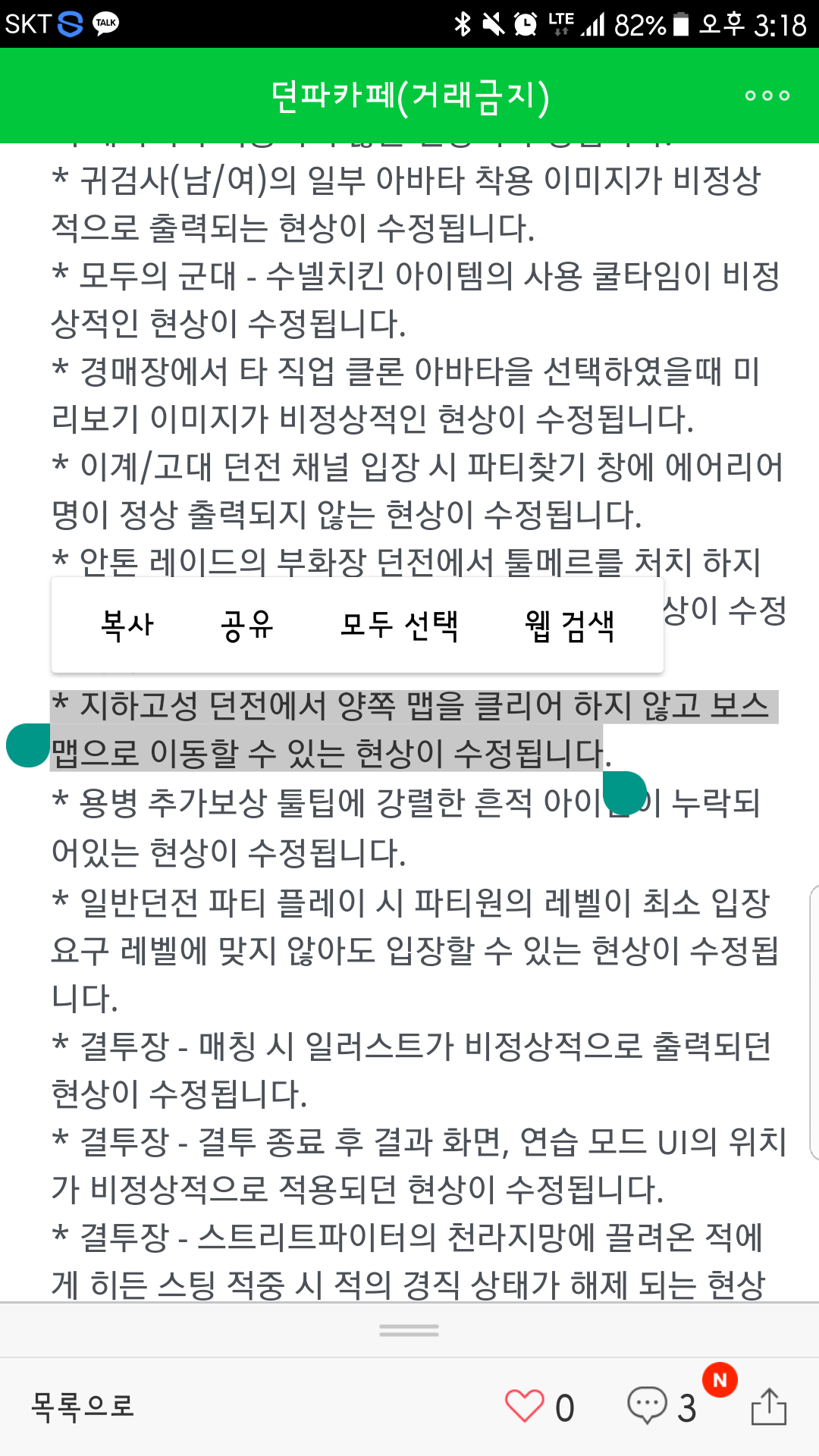The width and height of the screenshot is (819, 1456).
Task: Tap 복사 to copy selected text
Action: [127, 626]
